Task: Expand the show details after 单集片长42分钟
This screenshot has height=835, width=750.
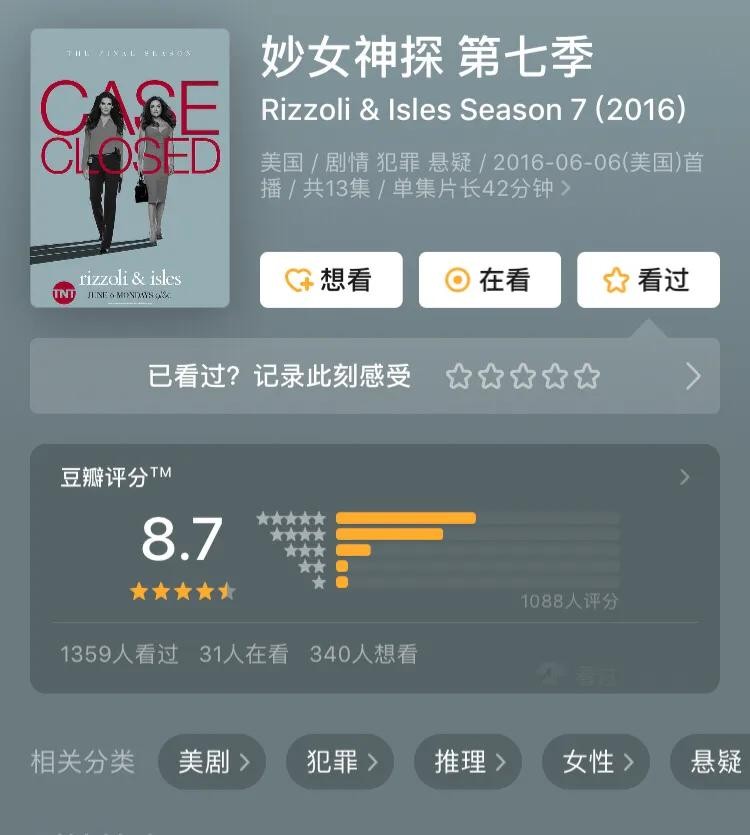Action: click(x=566, y=188)
